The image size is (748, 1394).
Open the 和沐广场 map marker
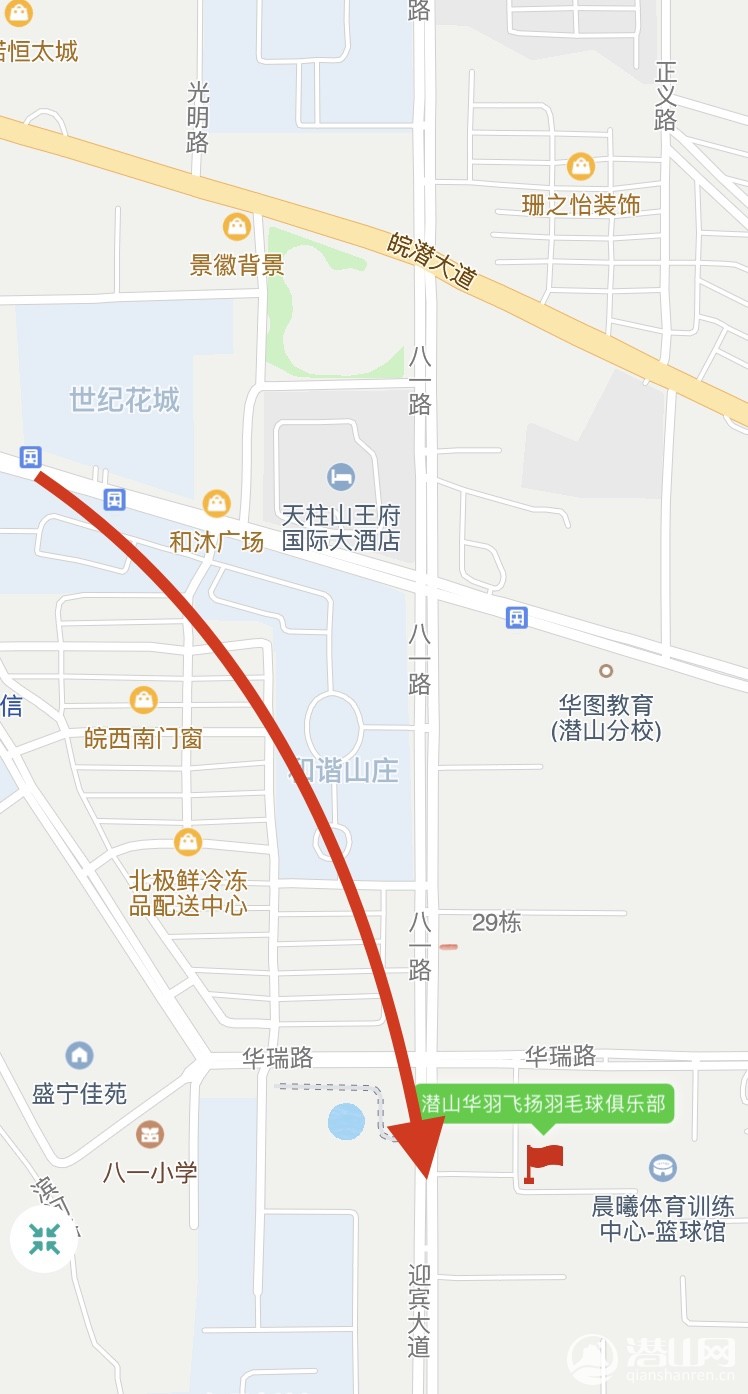coord(217,504)
